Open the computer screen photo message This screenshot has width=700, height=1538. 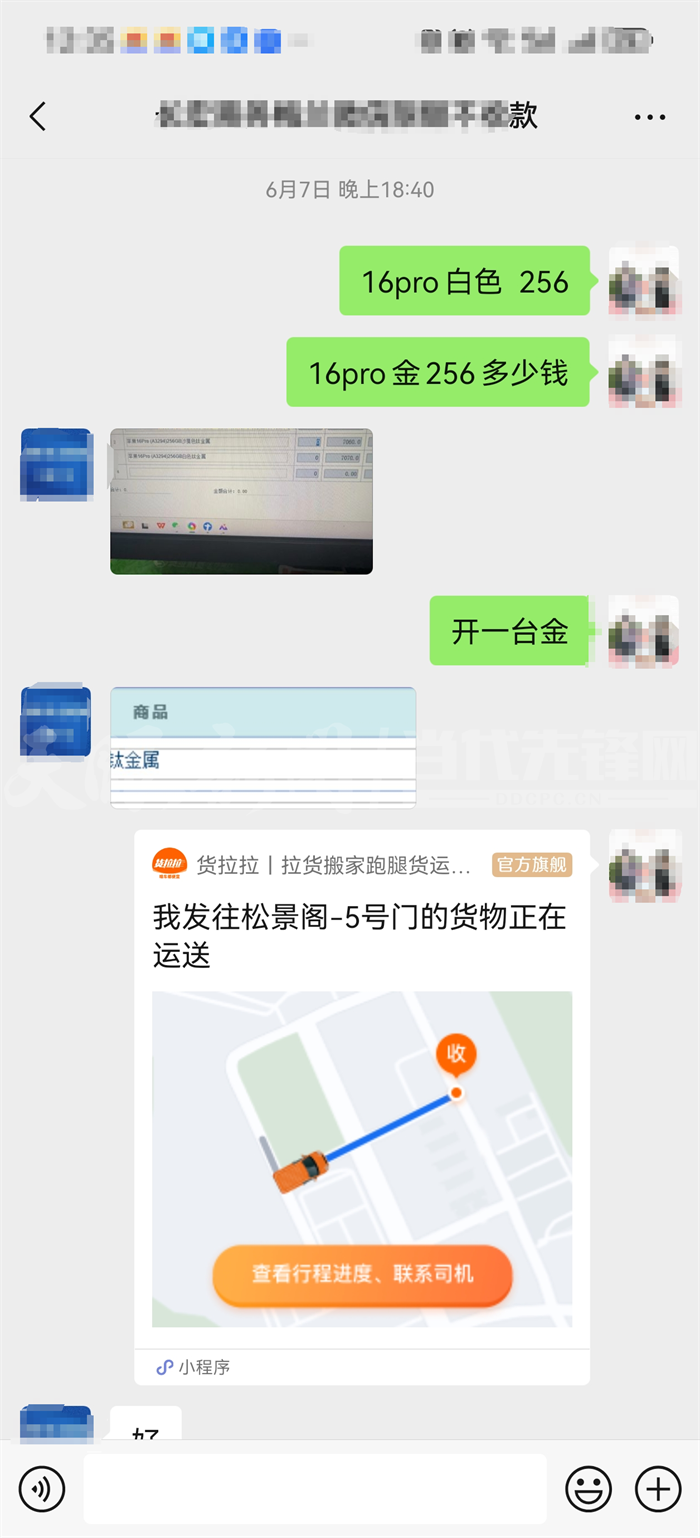tap(241, 501)
